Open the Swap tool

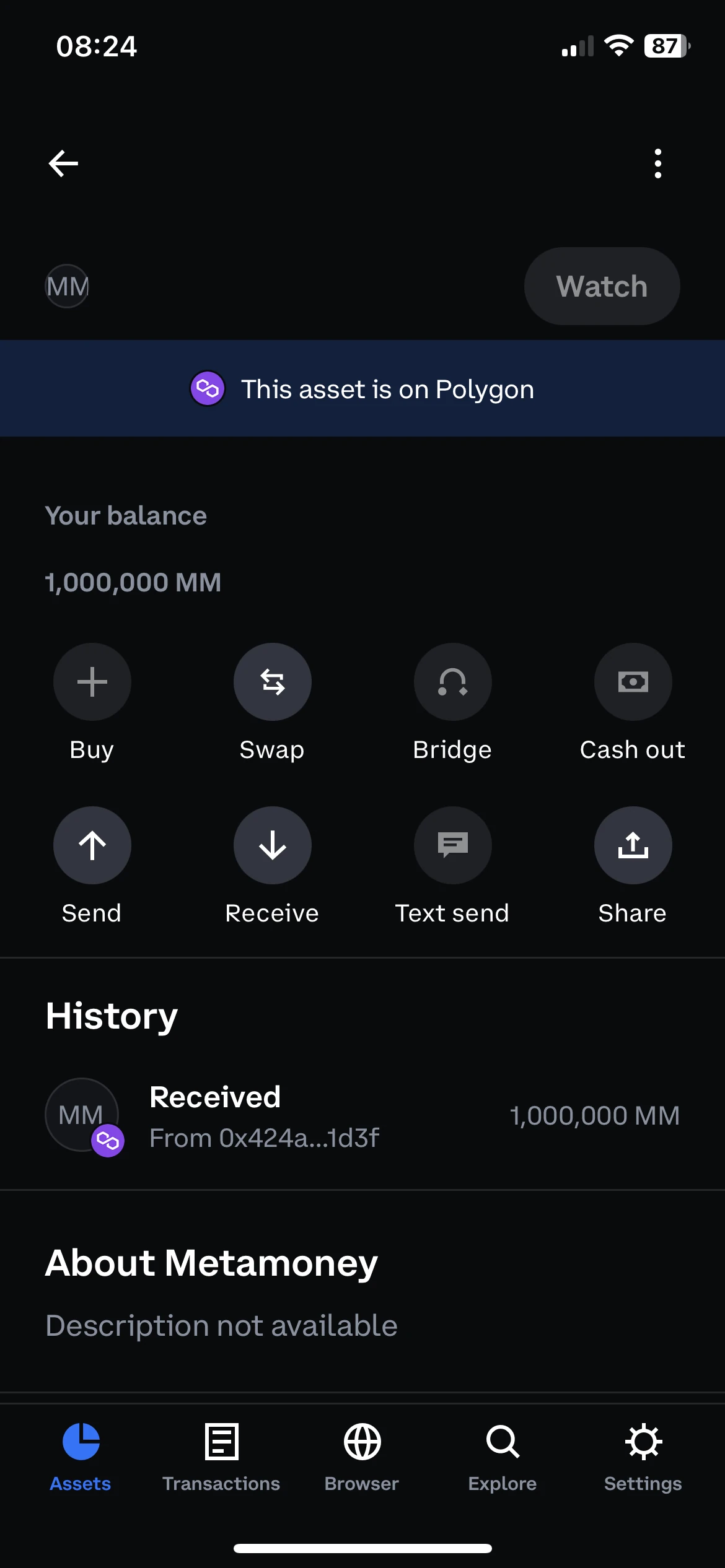[272, 682]
